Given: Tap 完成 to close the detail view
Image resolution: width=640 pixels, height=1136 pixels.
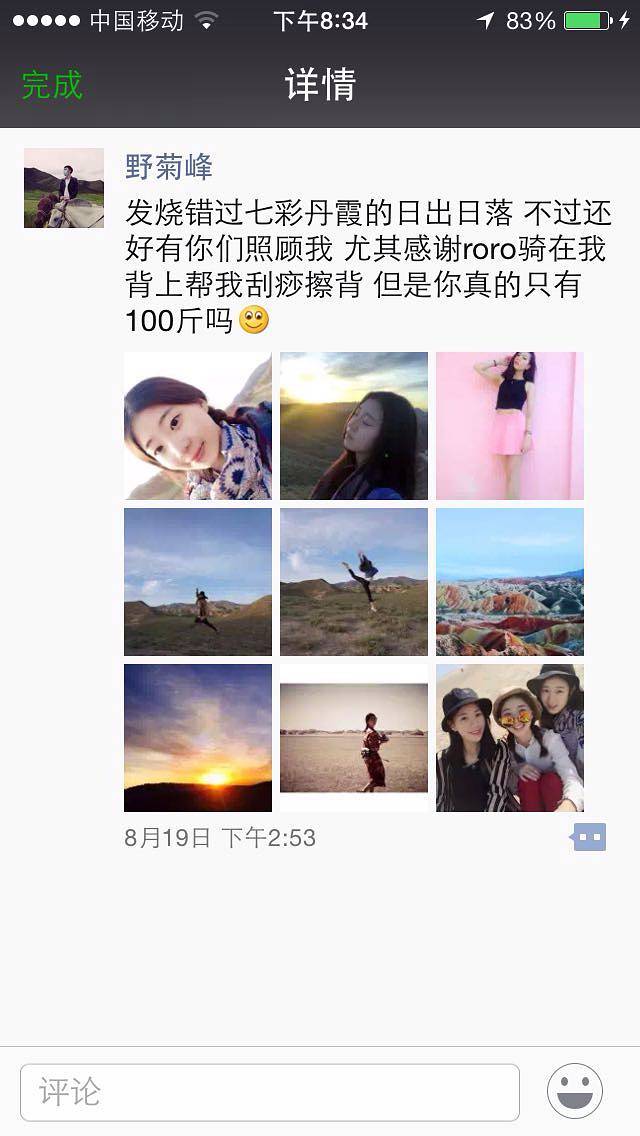Looking at the screenshot, I should coord(52,85).
